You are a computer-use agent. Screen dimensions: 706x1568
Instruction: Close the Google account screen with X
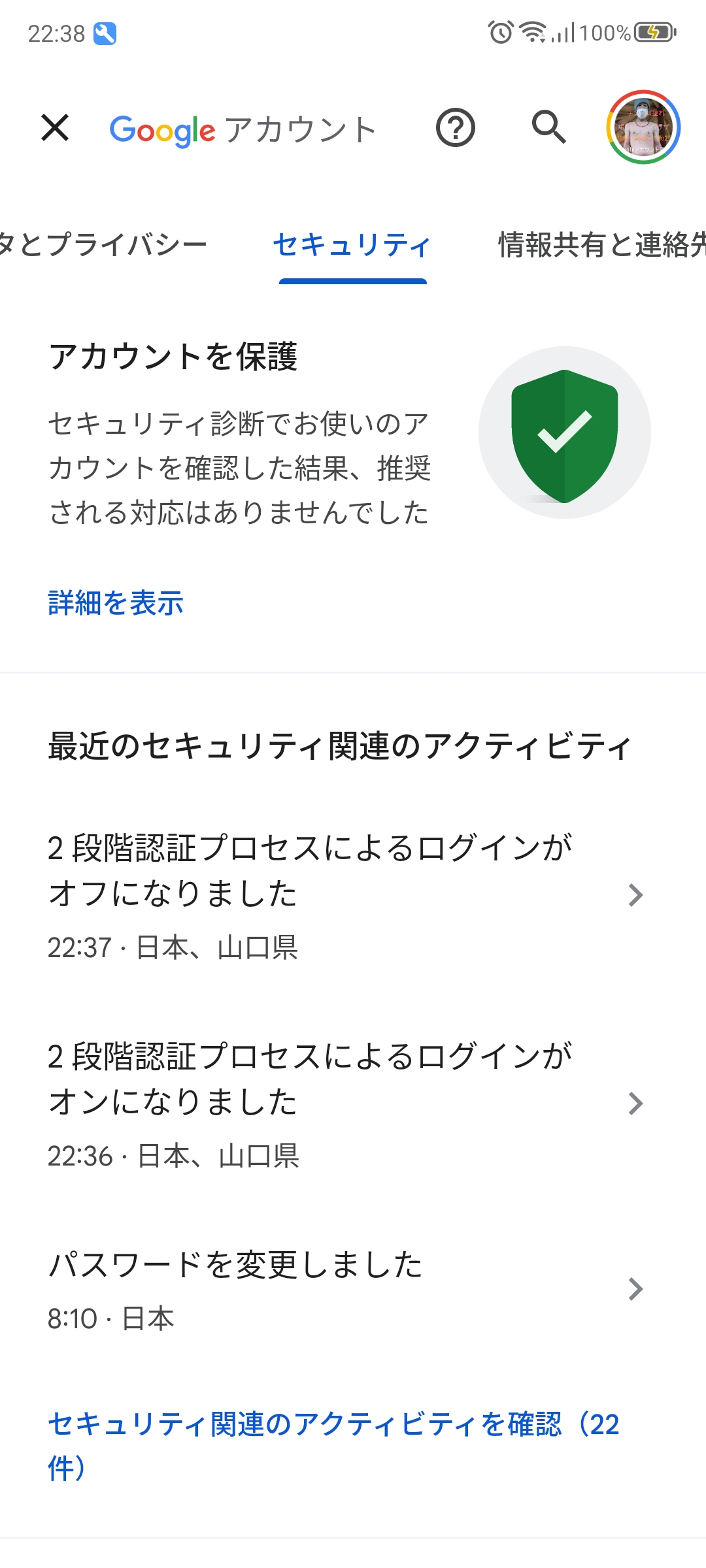[x=55, y=128]
